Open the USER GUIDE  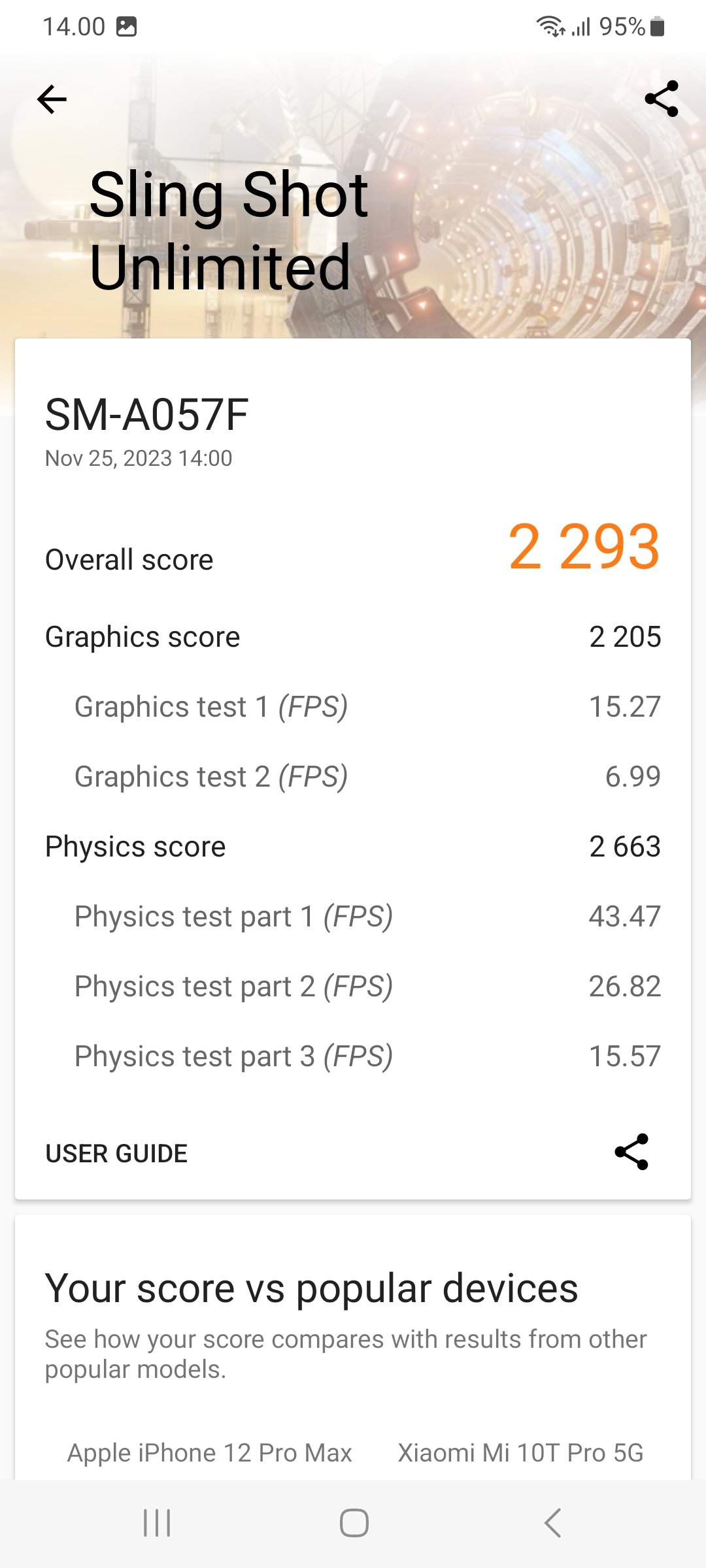pyautogui.click(x=116, y=1154)
